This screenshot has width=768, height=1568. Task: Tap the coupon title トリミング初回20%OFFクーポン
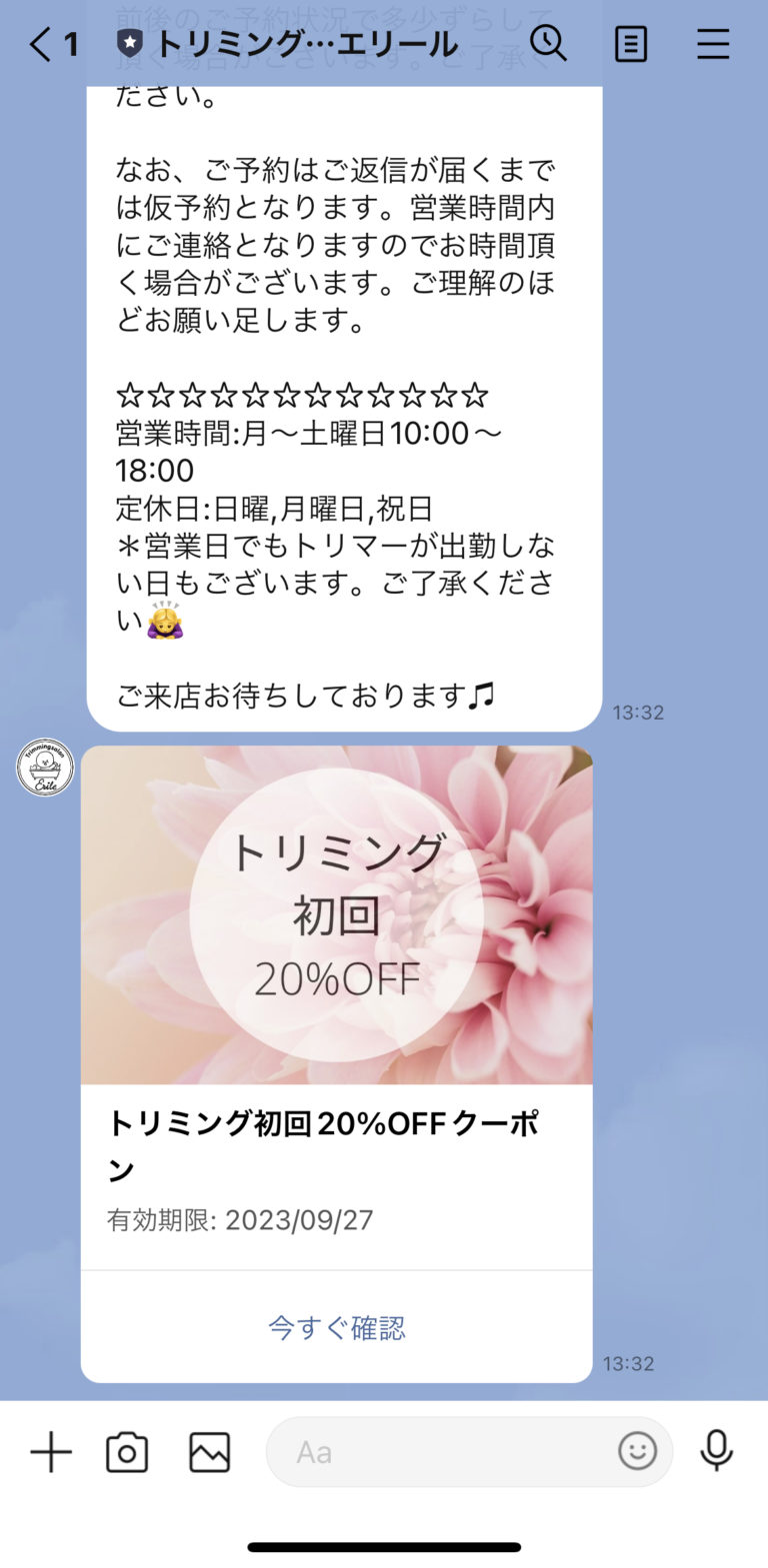coord(324,1139)
